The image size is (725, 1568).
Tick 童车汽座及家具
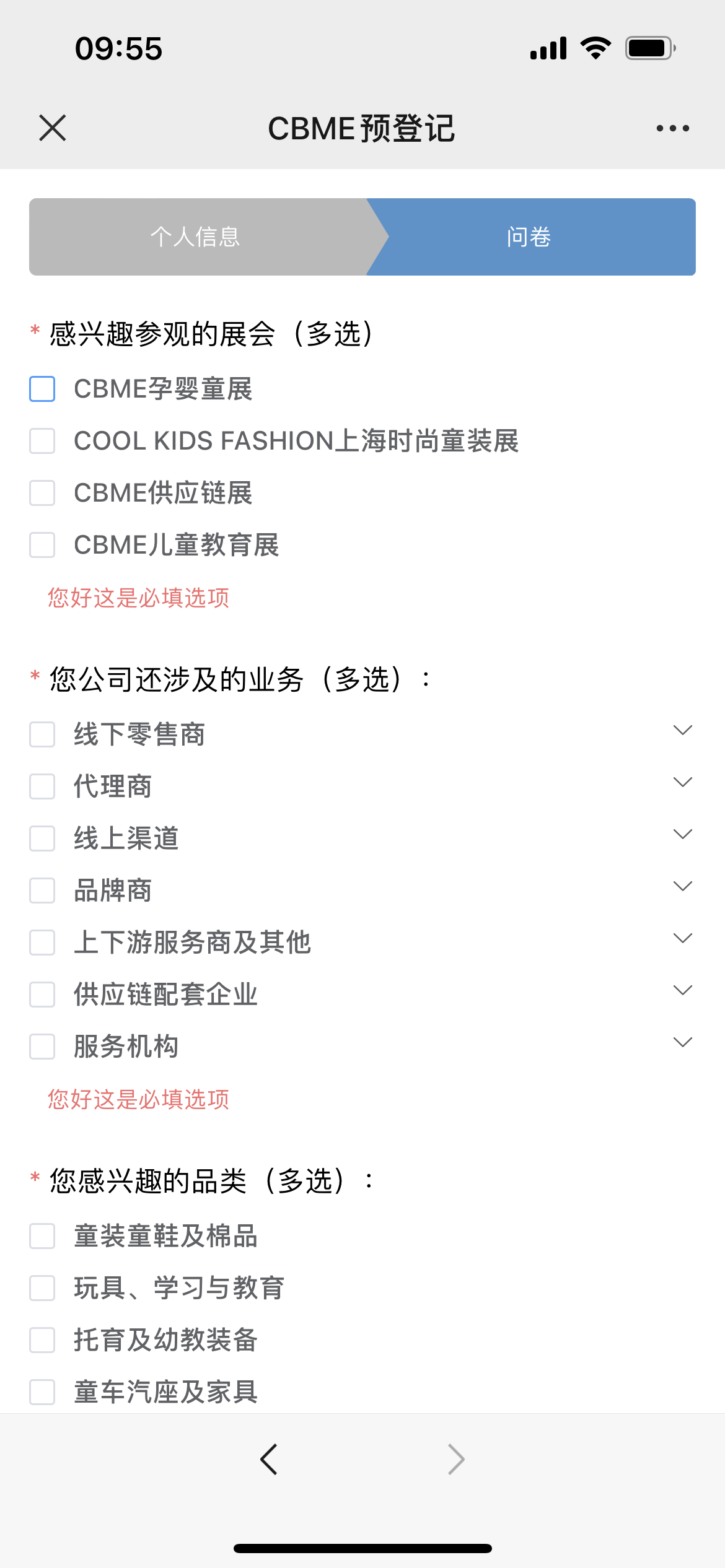[42, 1392]
